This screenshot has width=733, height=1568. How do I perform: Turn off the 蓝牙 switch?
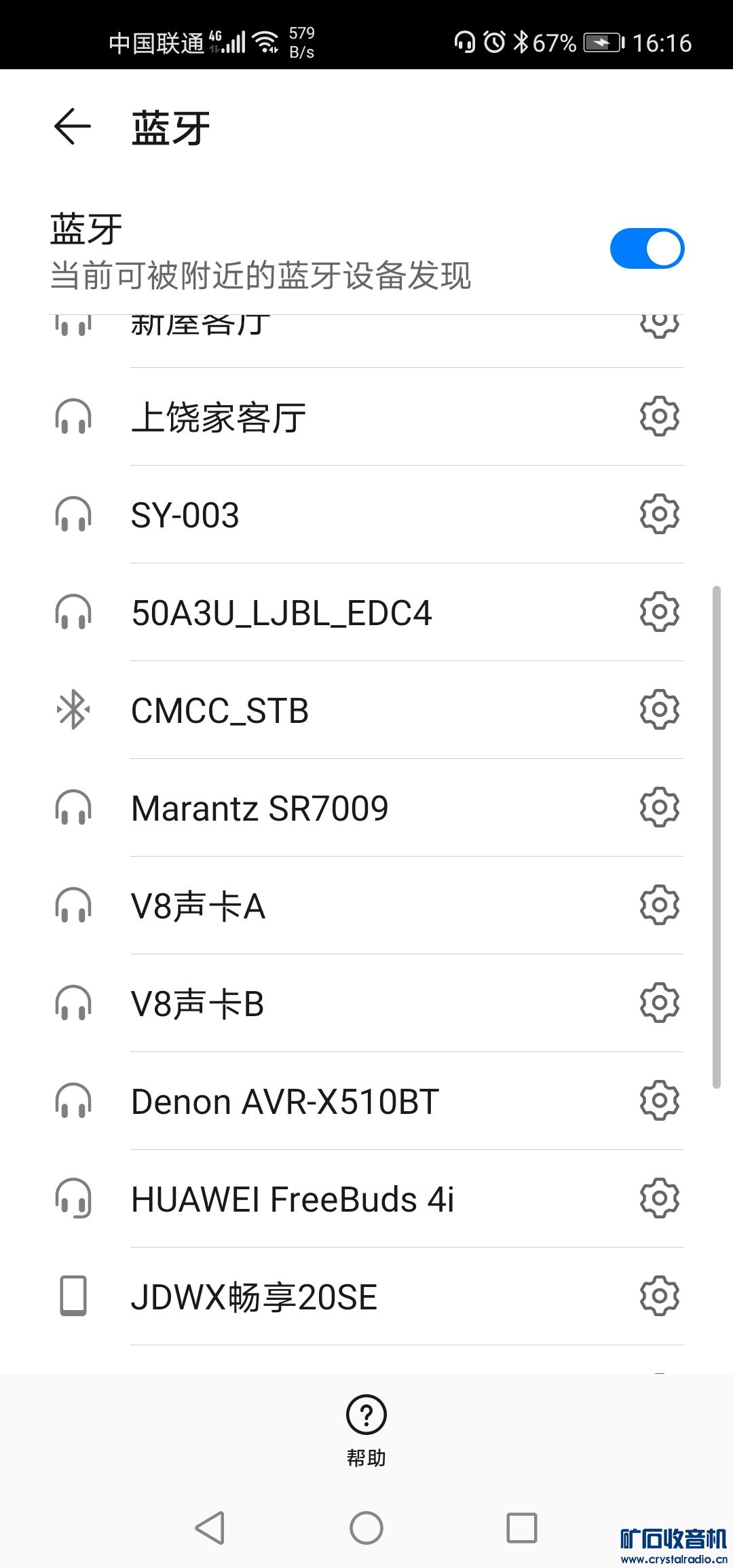[647, 248]
